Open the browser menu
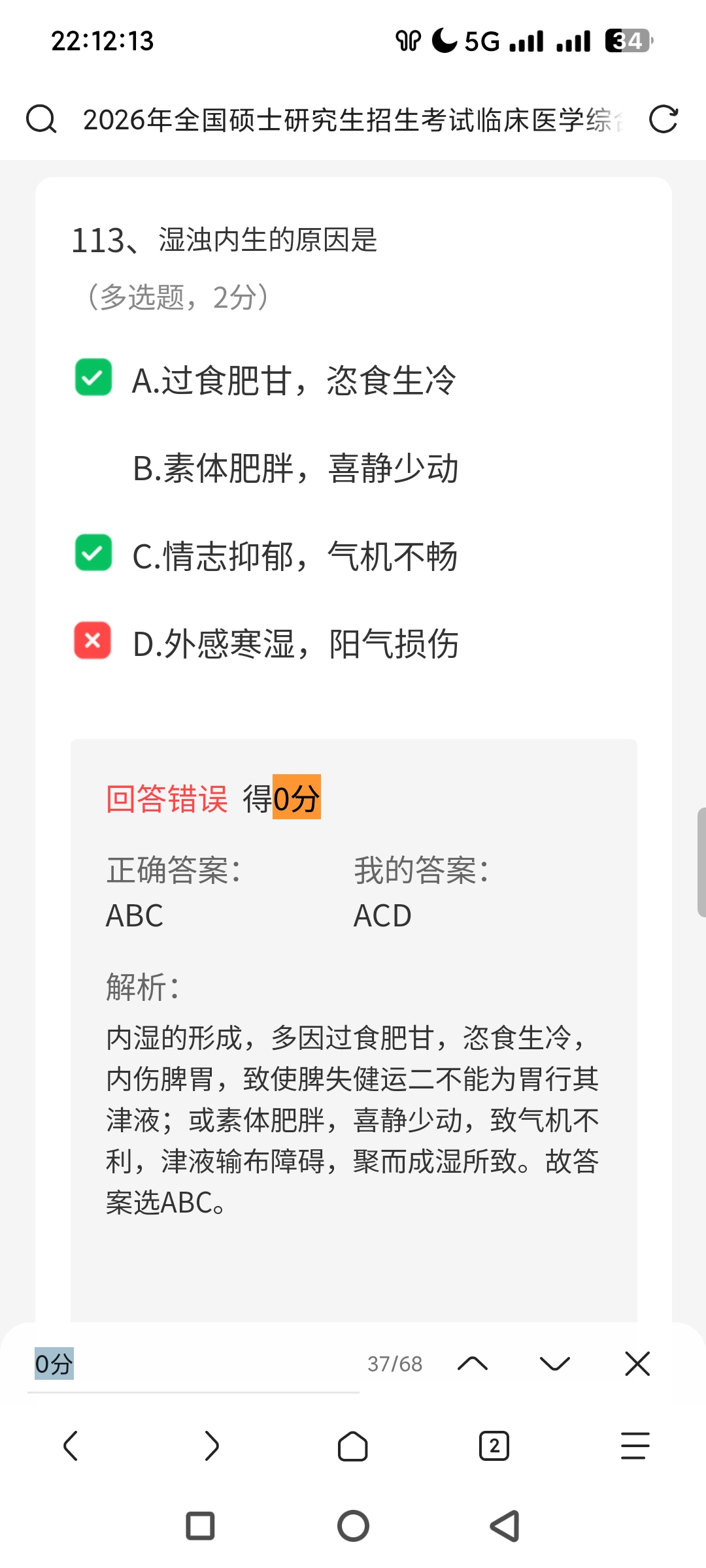 tap(635, 1446)
